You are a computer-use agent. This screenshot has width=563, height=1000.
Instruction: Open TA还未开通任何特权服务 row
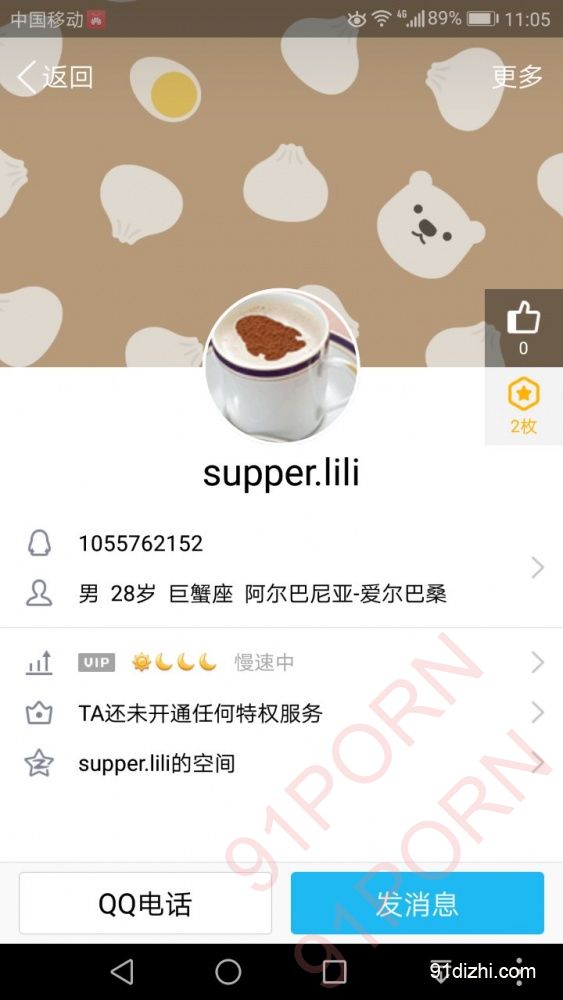click(x=281, y=713)
